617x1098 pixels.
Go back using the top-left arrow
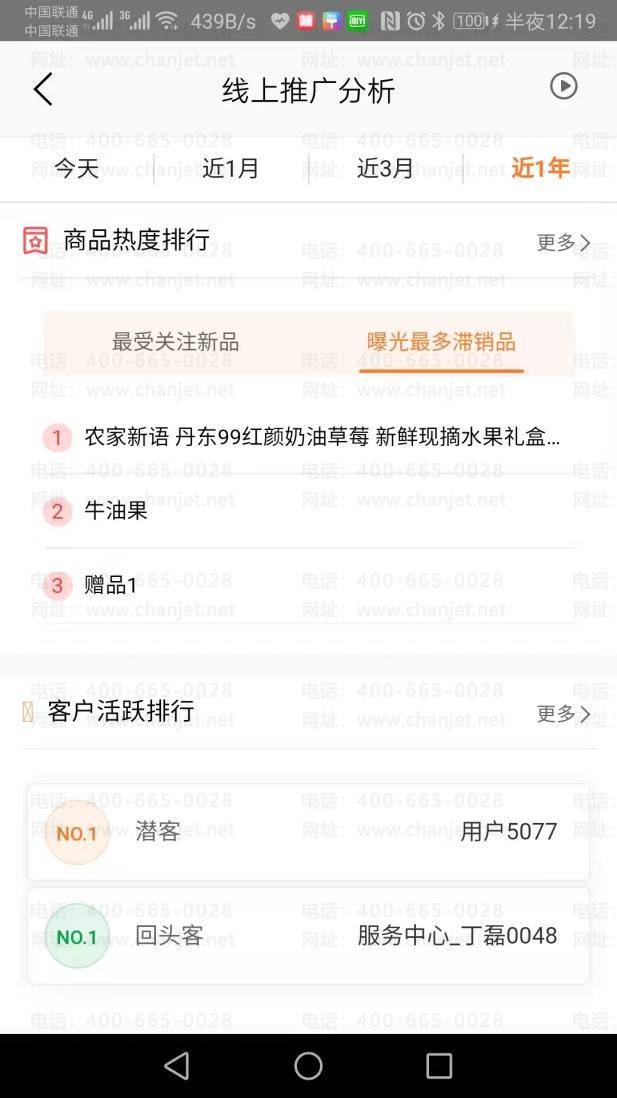coord(42,89)
